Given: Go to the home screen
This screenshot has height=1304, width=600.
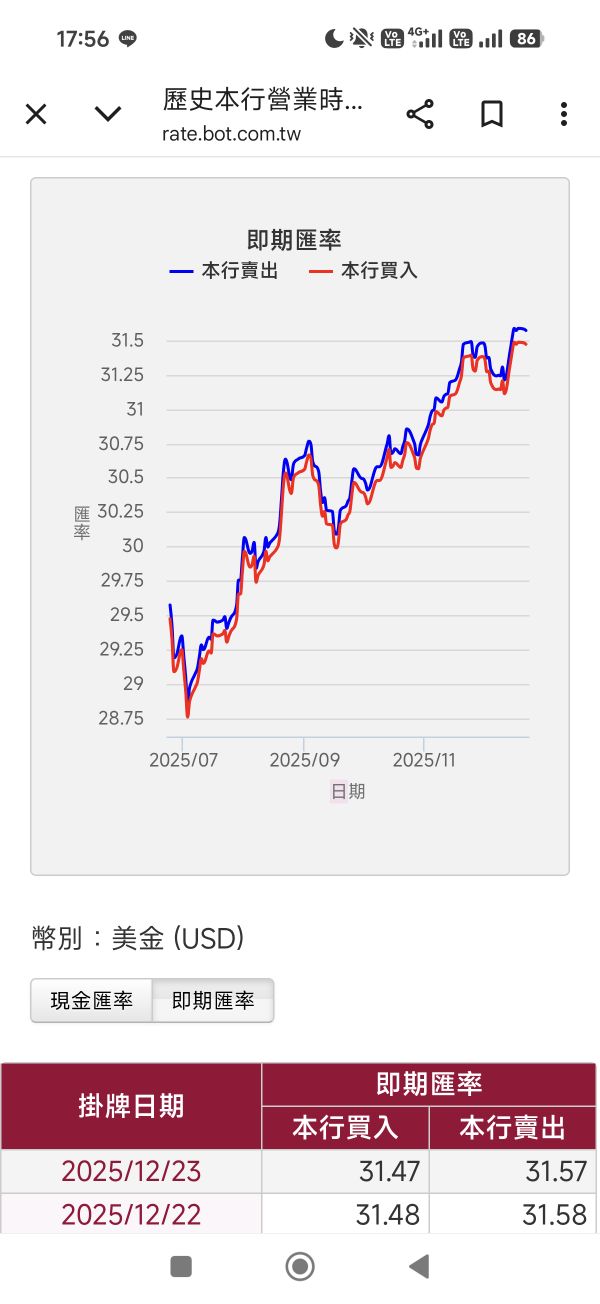Looking at the screenshot, I should click(x=300, y=1267).
